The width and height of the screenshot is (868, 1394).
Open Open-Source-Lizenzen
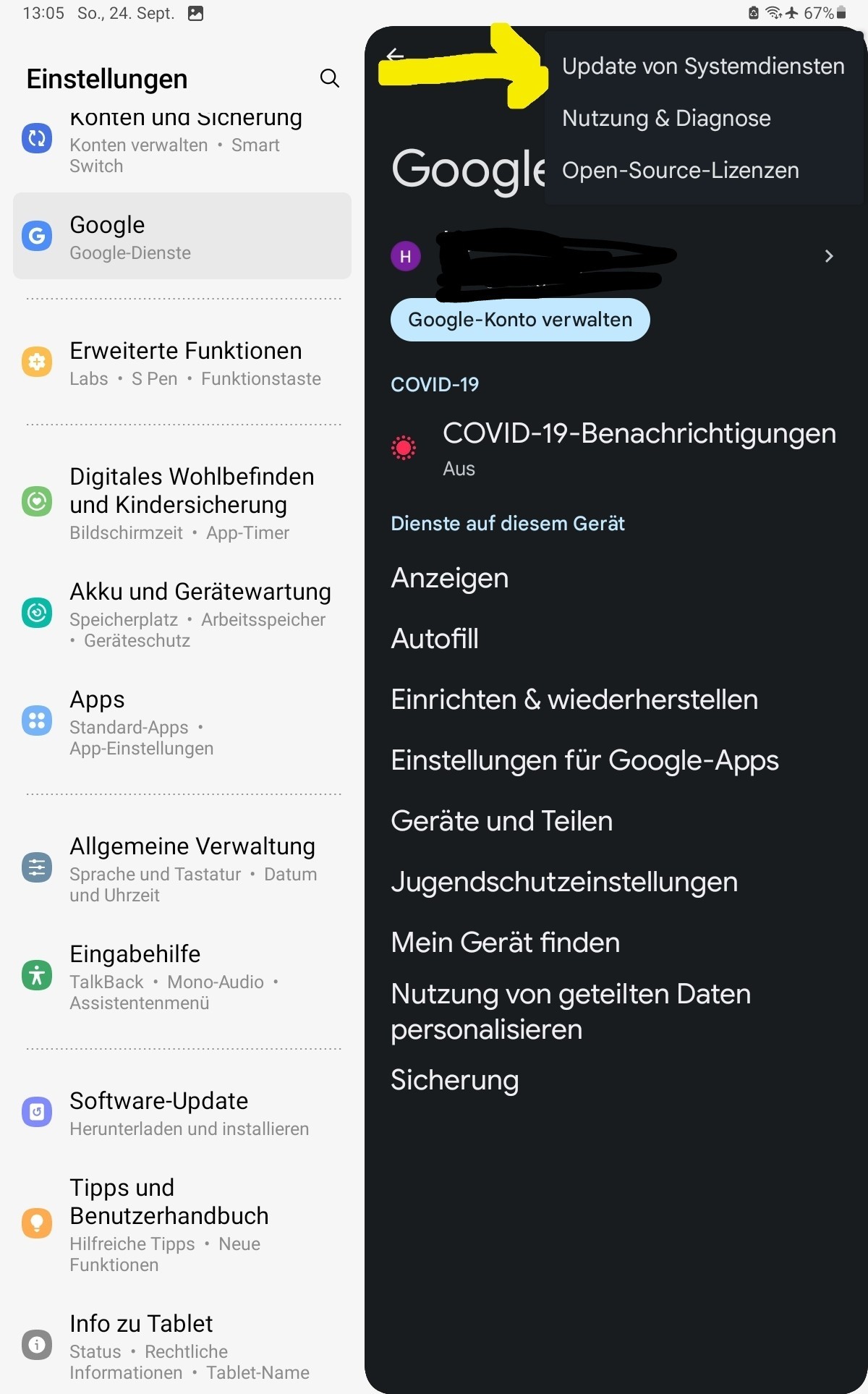pyautogui.click(x=680, y=171)
